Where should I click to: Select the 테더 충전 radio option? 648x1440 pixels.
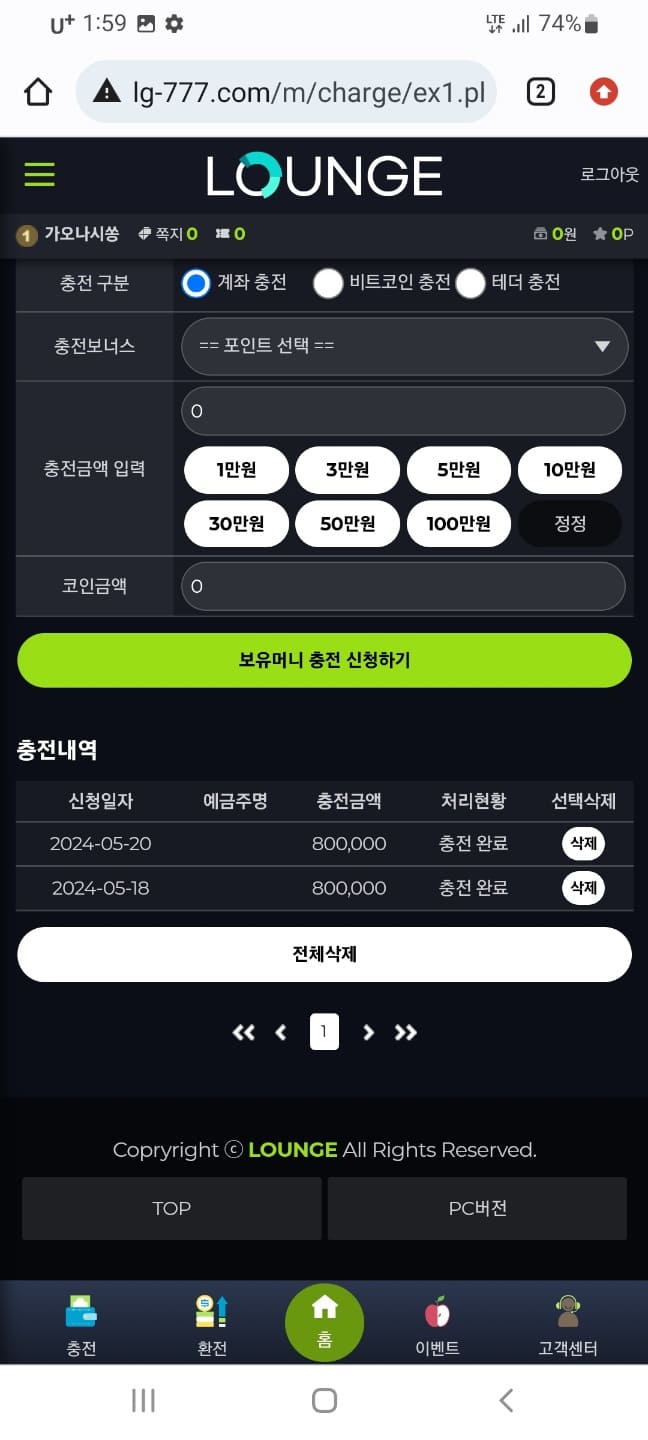[x=471, y=284]
